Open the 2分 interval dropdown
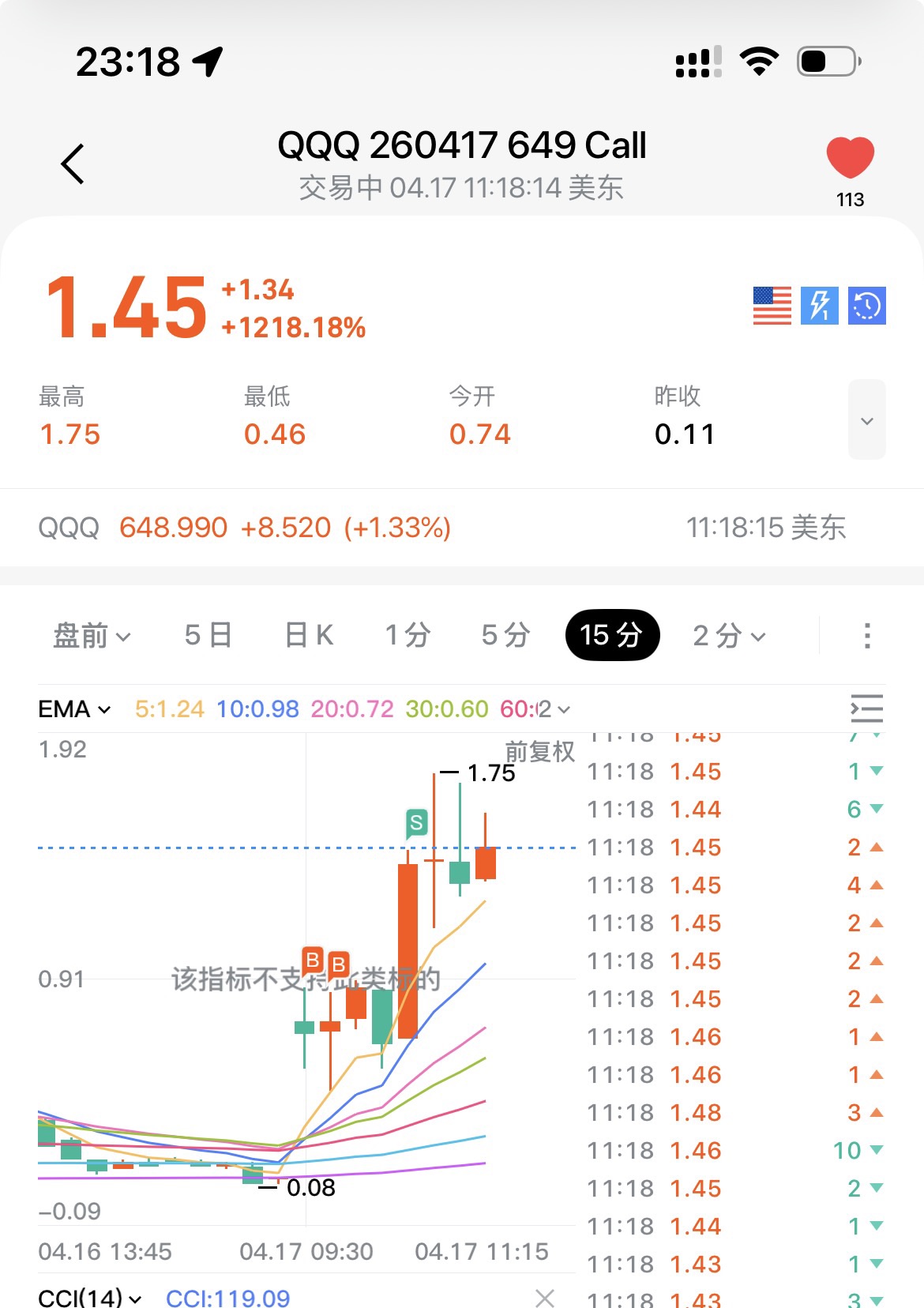Viewport: 924px width, 1308px height. coord(729,635)
